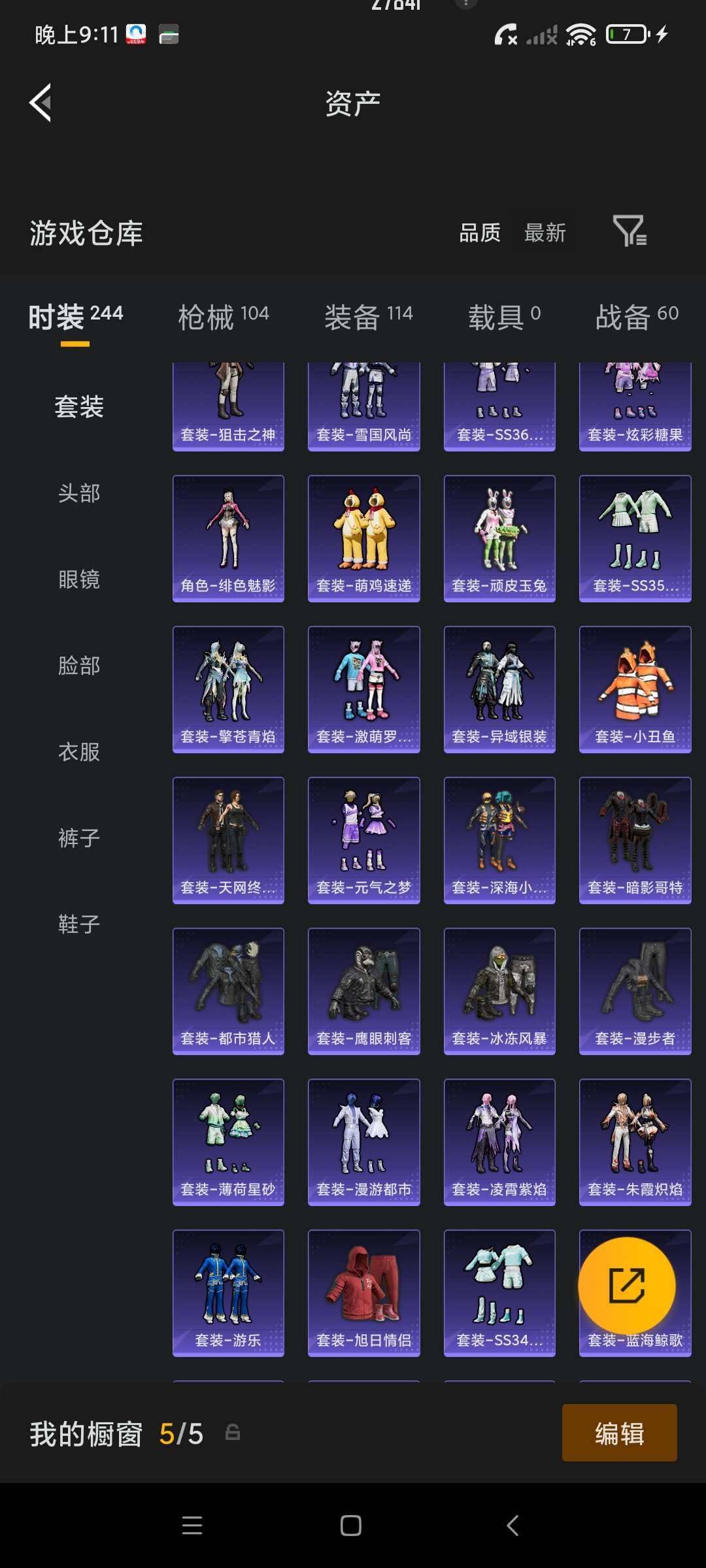Viewport: 706px width, 1568px height.
Task: Sort items by 品质
Action: pyautogui.click(x=480, y=233)
